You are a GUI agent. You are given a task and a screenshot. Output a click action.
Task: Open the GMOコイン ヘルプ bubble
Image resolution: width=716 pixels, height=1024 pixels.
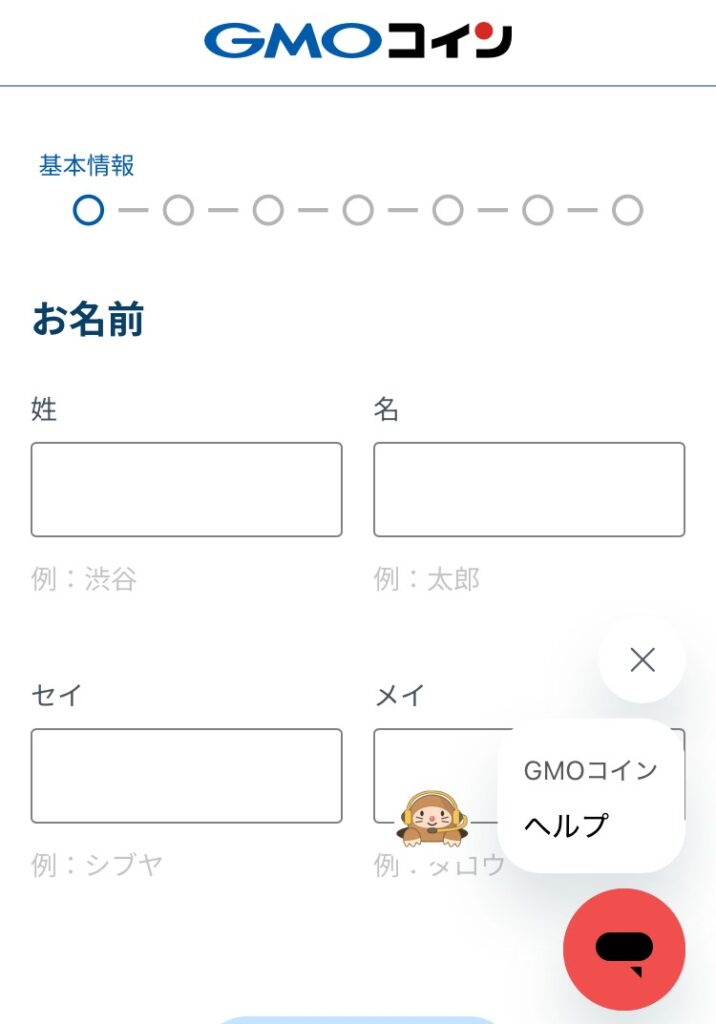click(590, 798)
